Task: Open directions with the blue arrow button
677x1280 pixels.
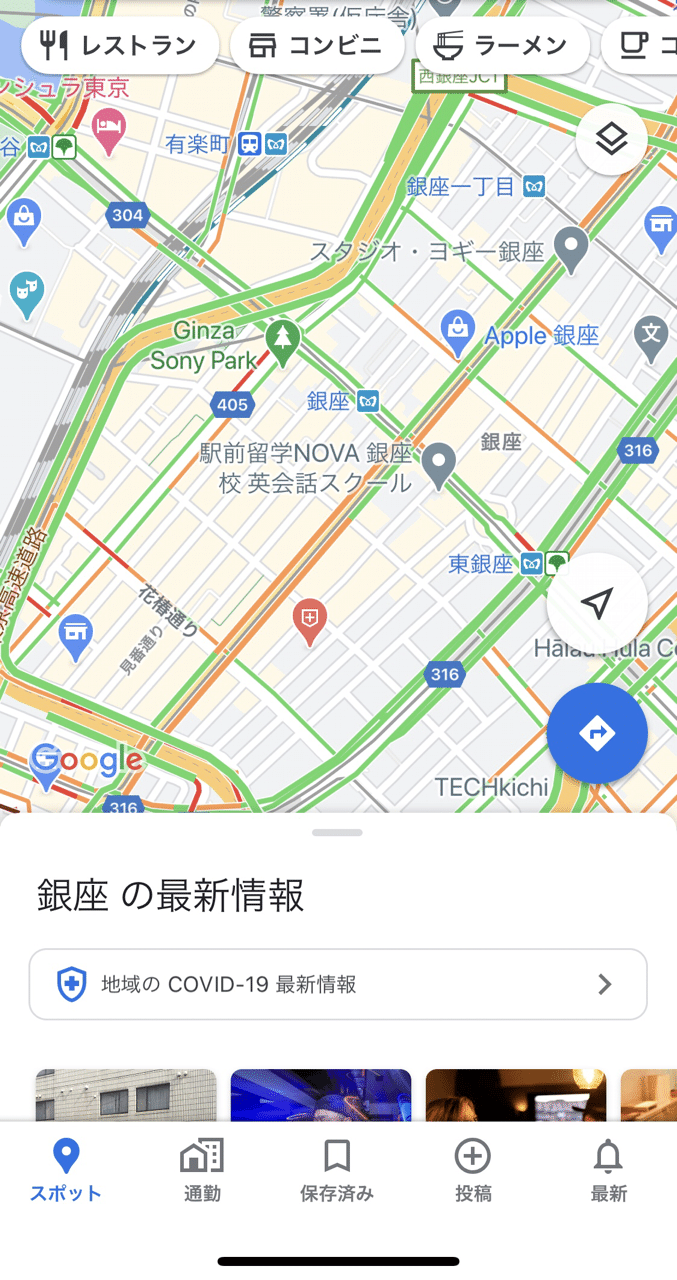Action: coord(597,733)
